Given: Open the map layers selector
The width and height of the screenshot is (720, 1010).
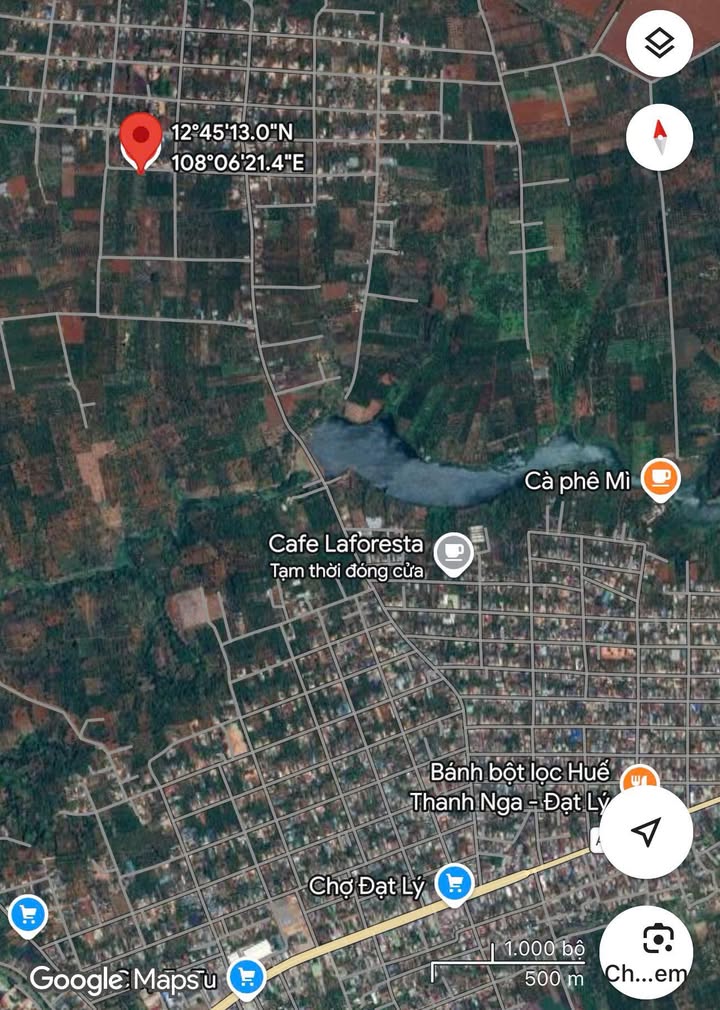Looking at the screenshot, I should click(x=659, y=44).
